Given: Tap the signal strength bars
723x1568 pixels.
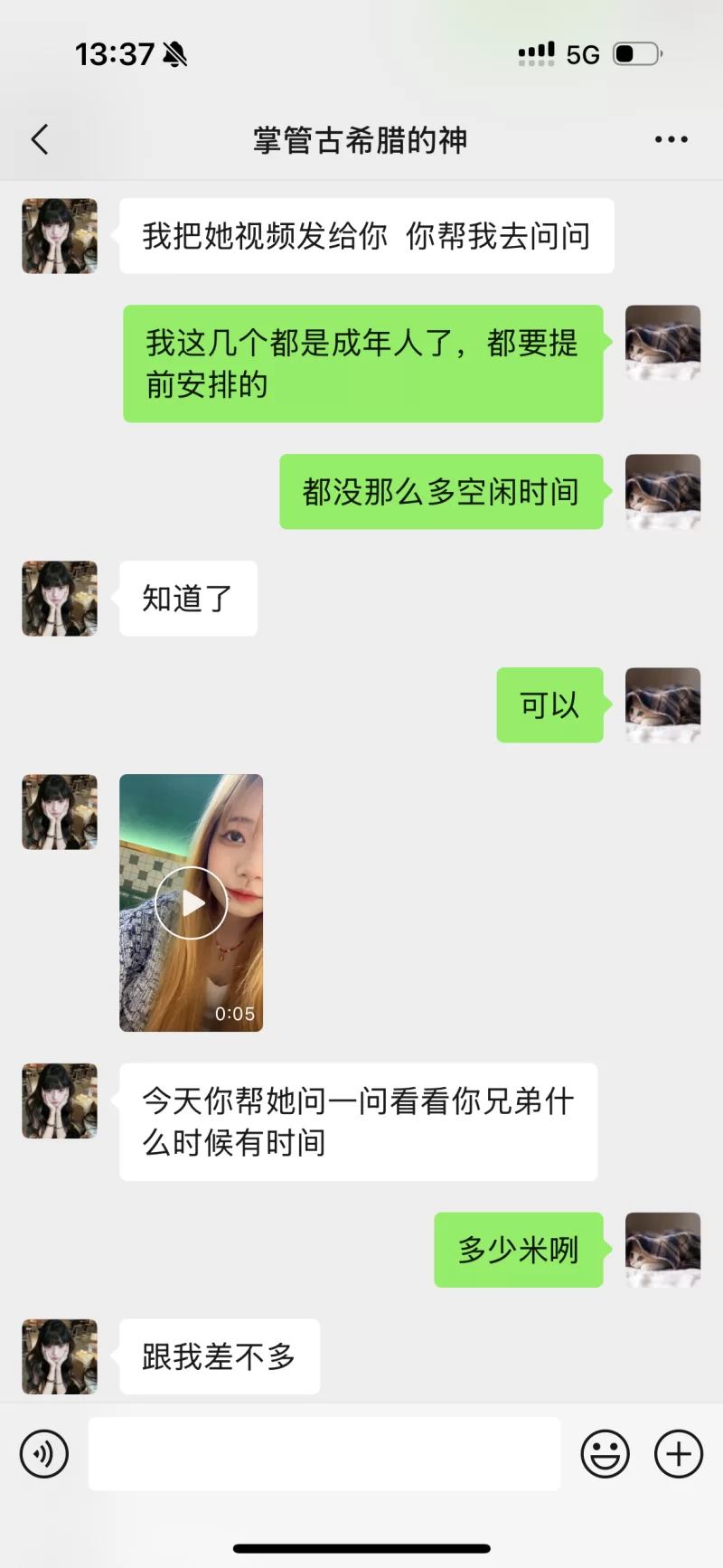Looking at the screenshot, I should (536, 54).
